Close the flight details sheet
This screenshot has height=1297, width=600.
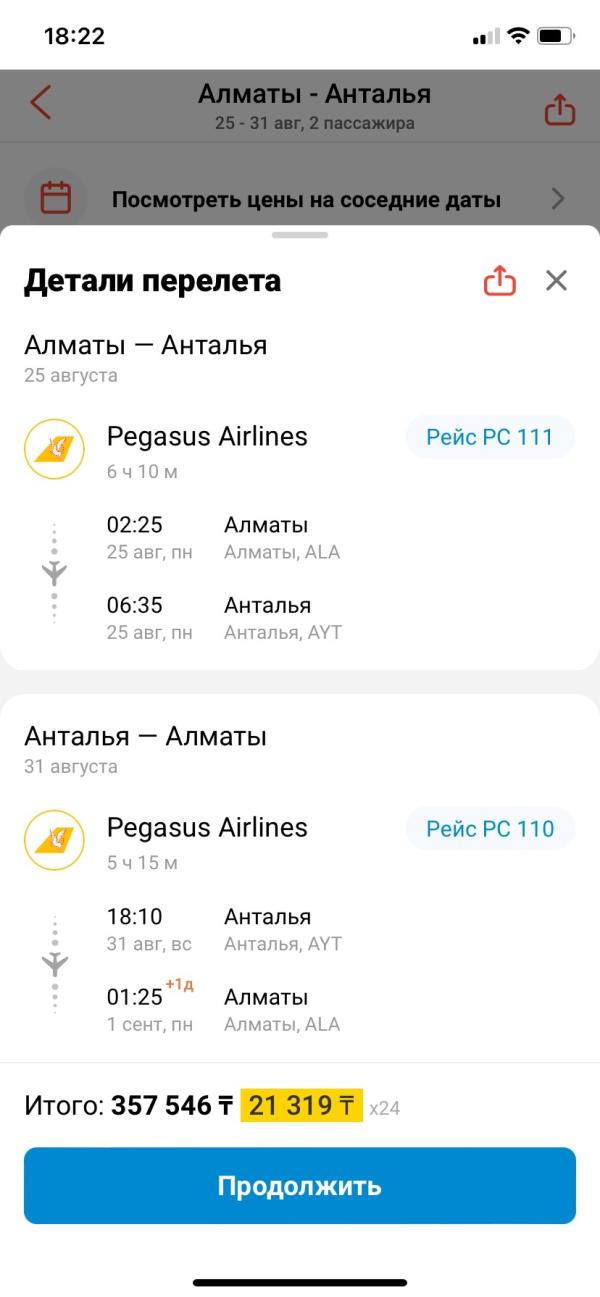(x=556, y=281)
